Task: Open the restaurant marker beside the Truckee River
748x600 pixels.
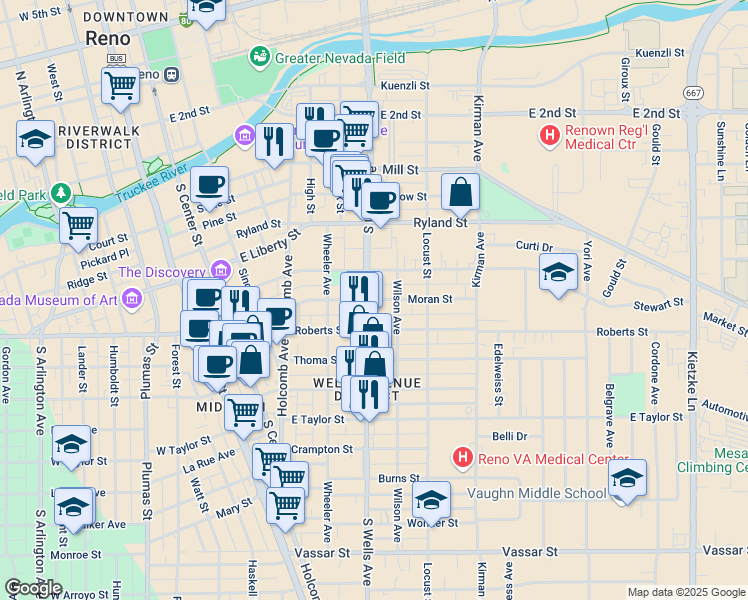Action: tap(274, 140)
